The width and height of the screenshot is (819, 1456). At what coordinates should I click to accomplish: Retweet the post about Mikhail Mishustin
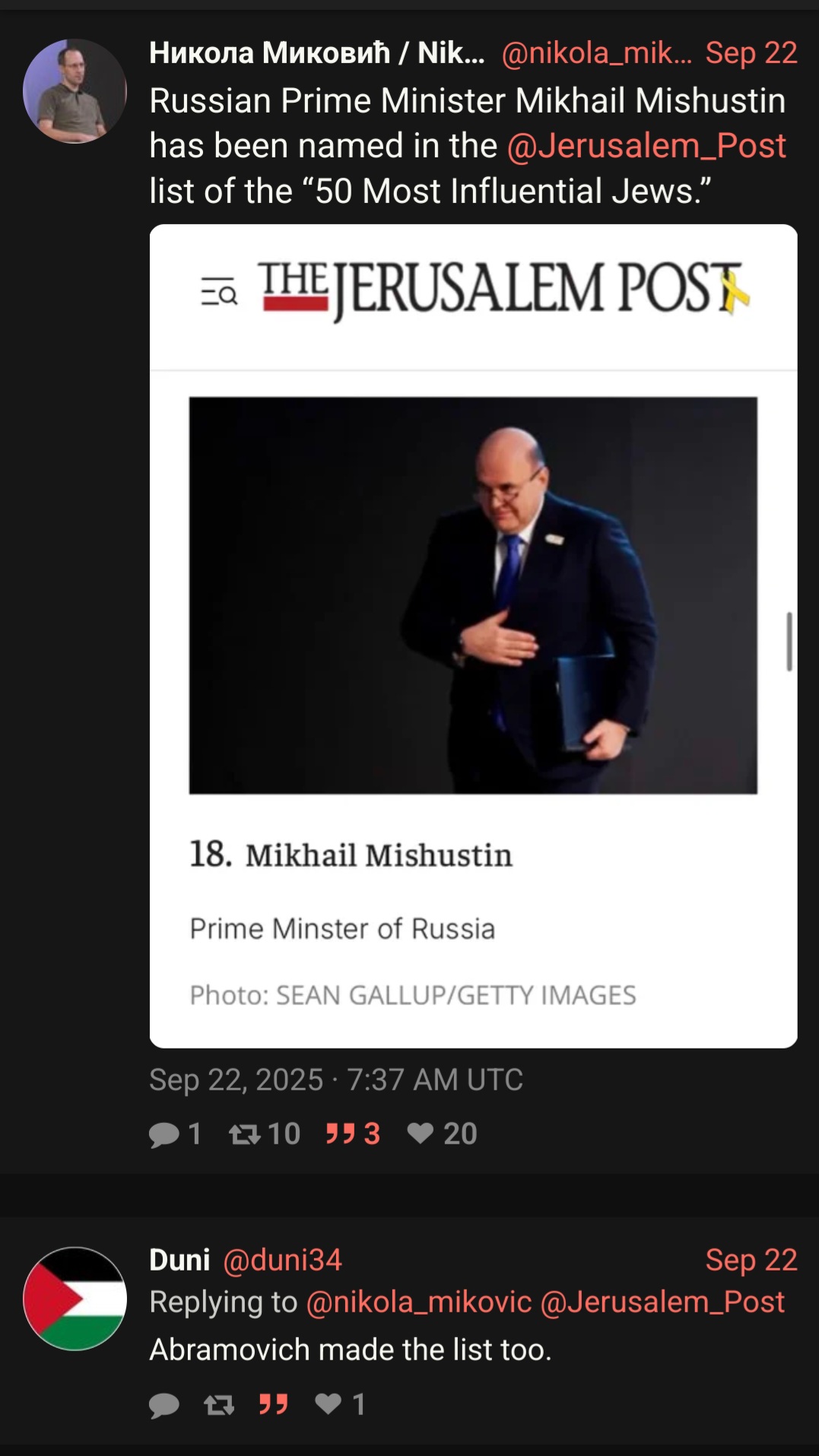245,1134
